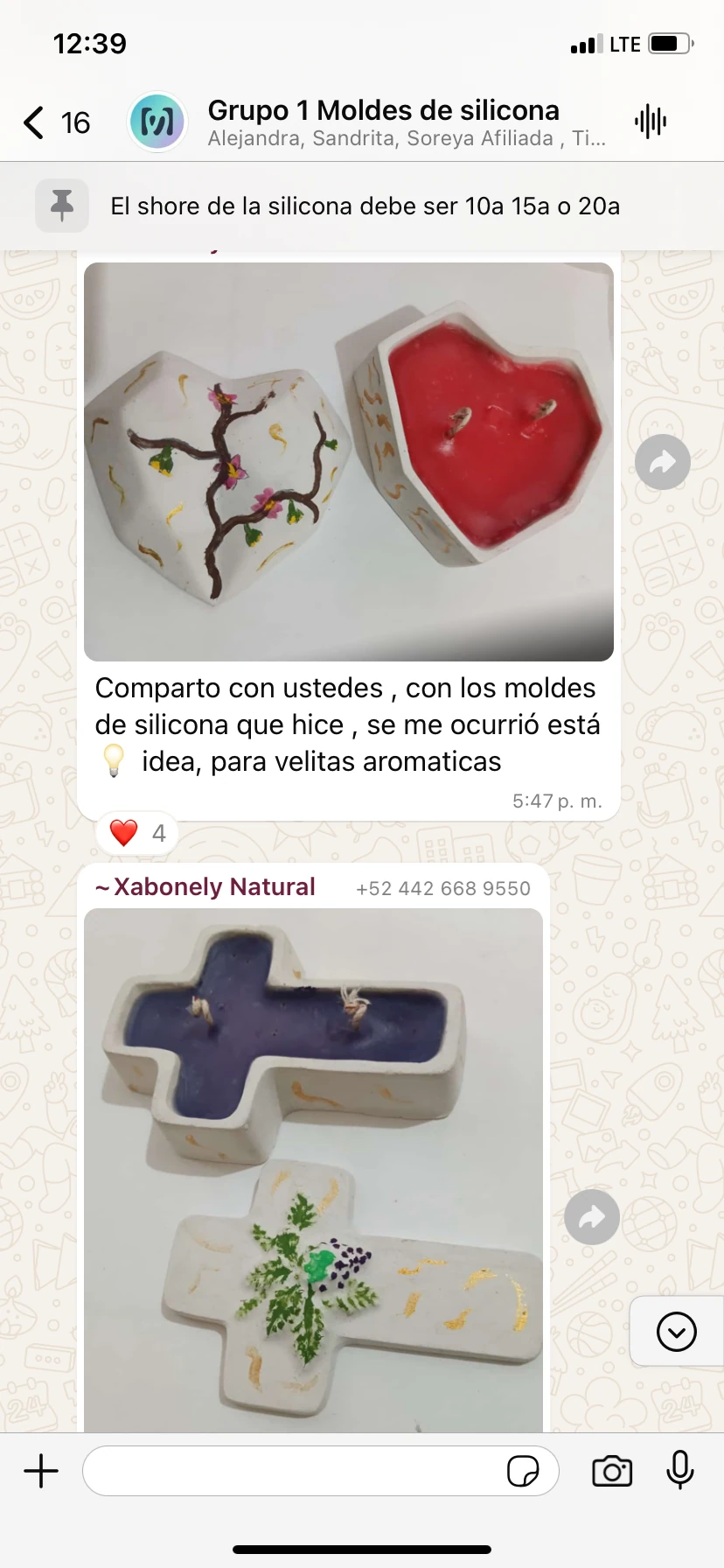Forward the heart candle photo message

click(x=663, y=462)
